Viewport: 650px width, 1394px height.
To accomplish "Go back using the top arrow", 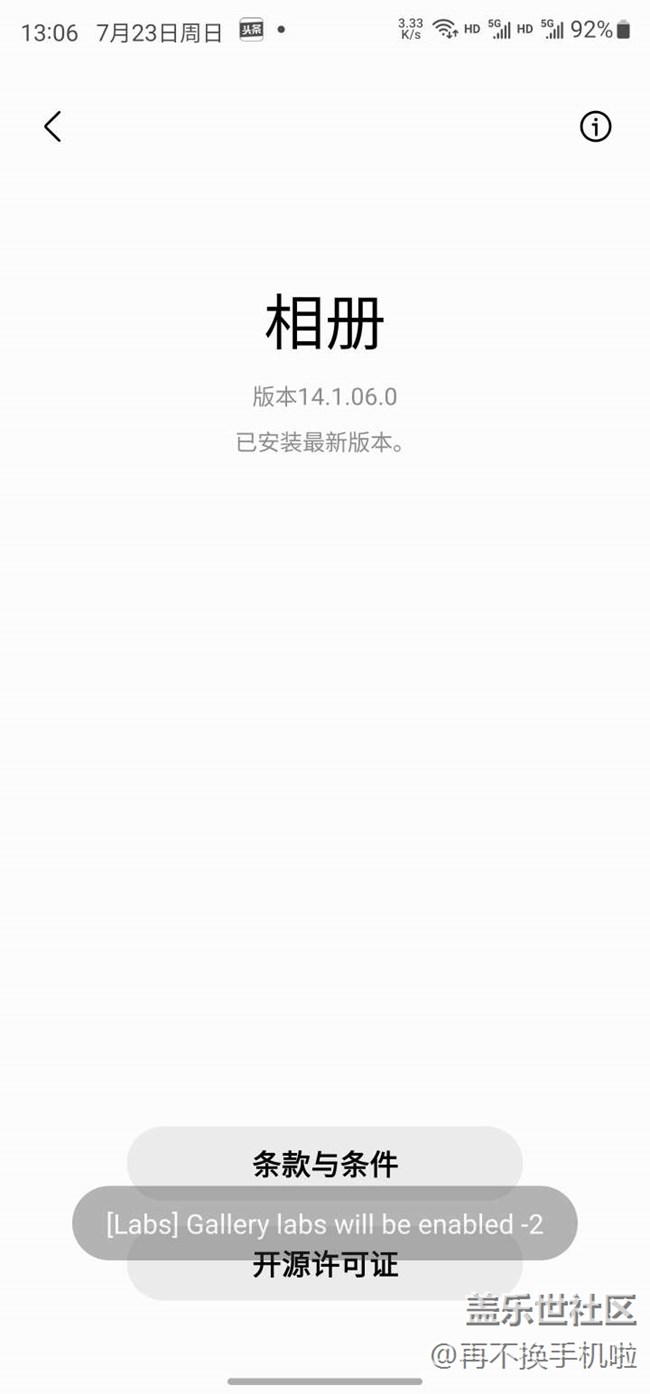I will [x=53, y=127].
